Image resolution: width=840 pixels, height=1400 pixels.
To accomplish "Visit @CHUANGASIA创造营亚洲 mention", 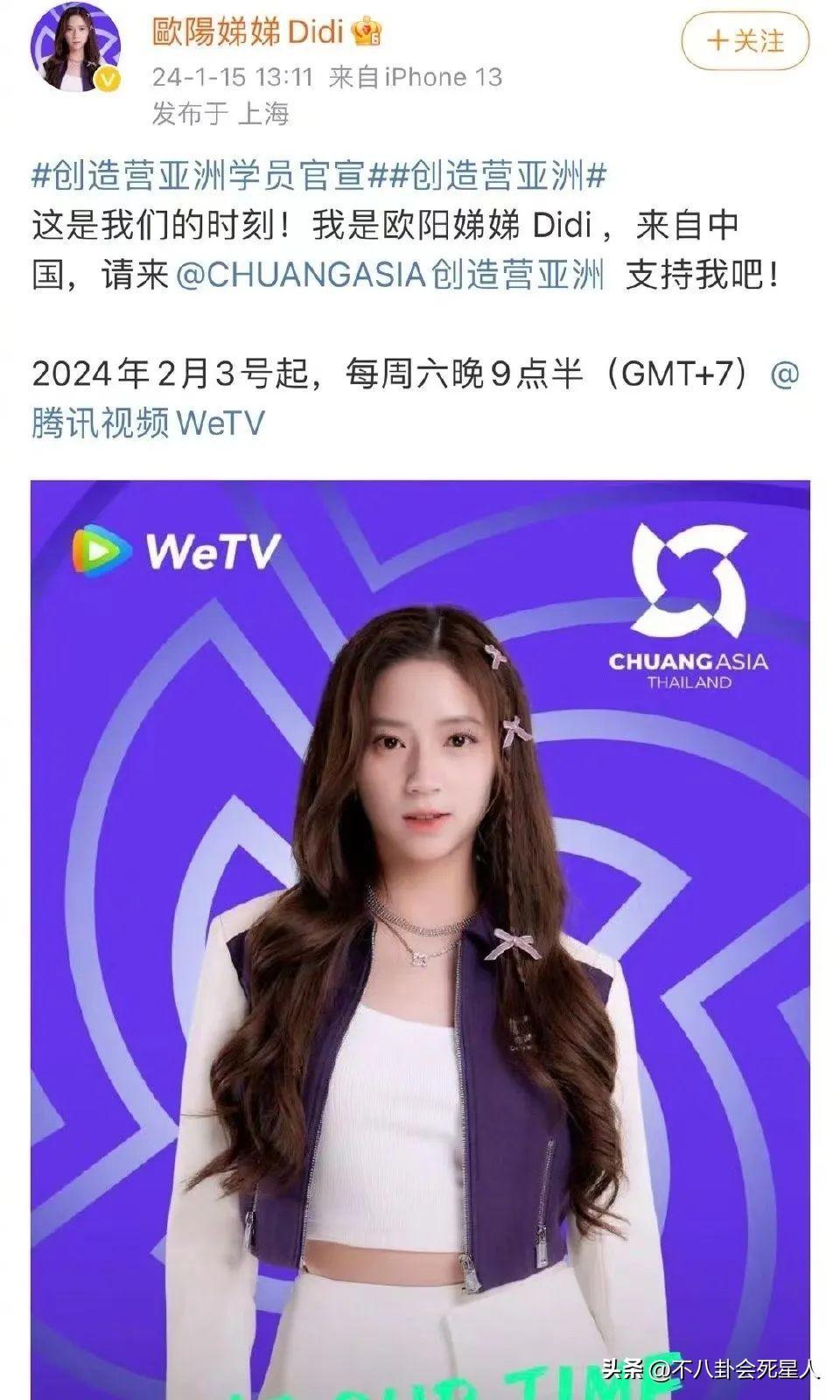I will (x=390, y=275).
